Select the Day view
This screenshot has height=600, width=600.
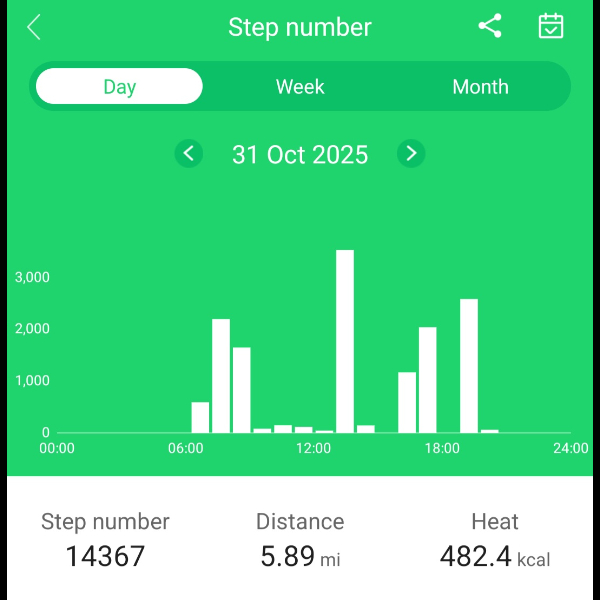tap(119, 87)
